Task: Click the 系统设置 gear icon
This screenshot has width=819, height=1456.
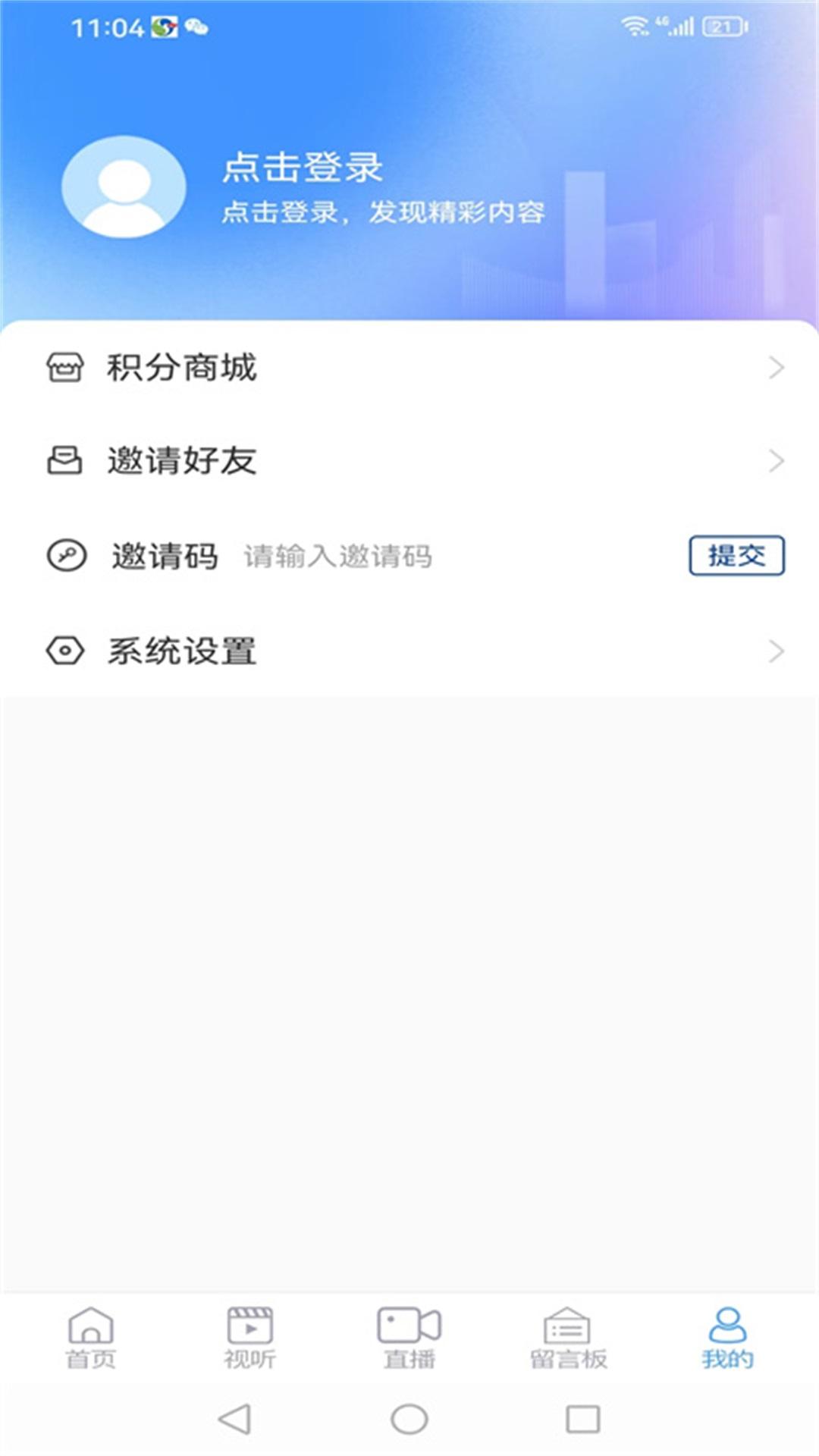Action: (65, 651)
